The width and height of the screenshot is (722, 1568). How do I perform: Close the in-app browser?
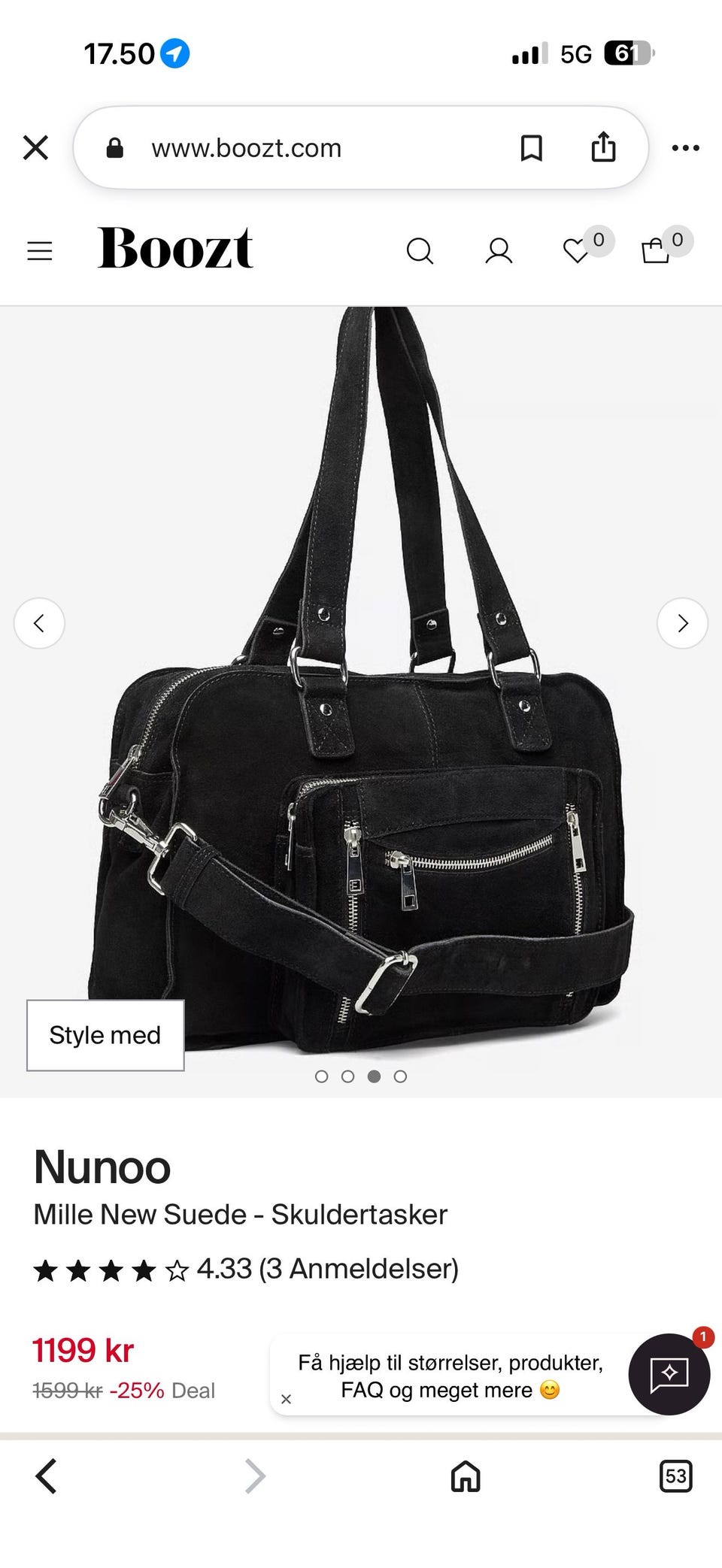pyautogui.click(x=35, y=147)
